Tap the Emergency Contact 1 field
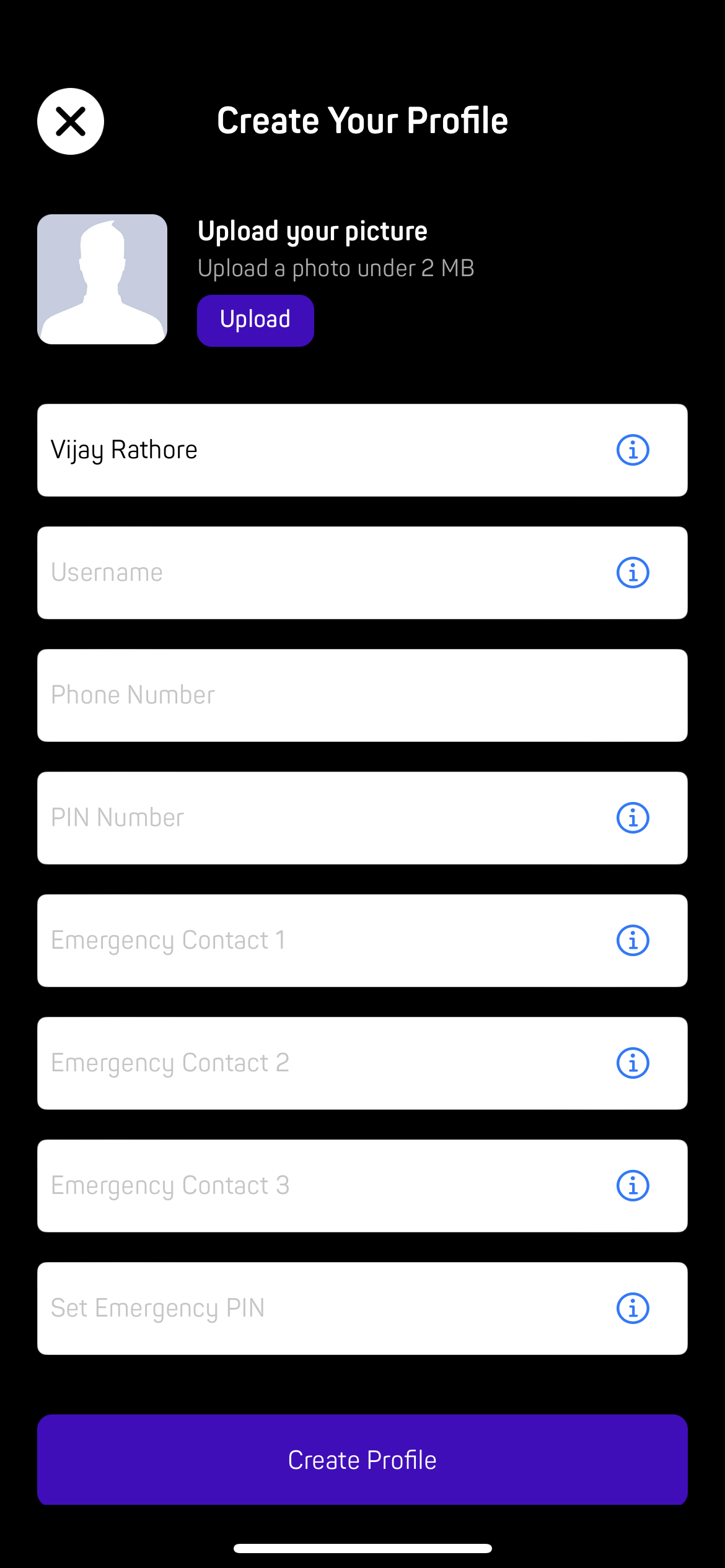Screen dimensions: 725x1568 point(362,941)
